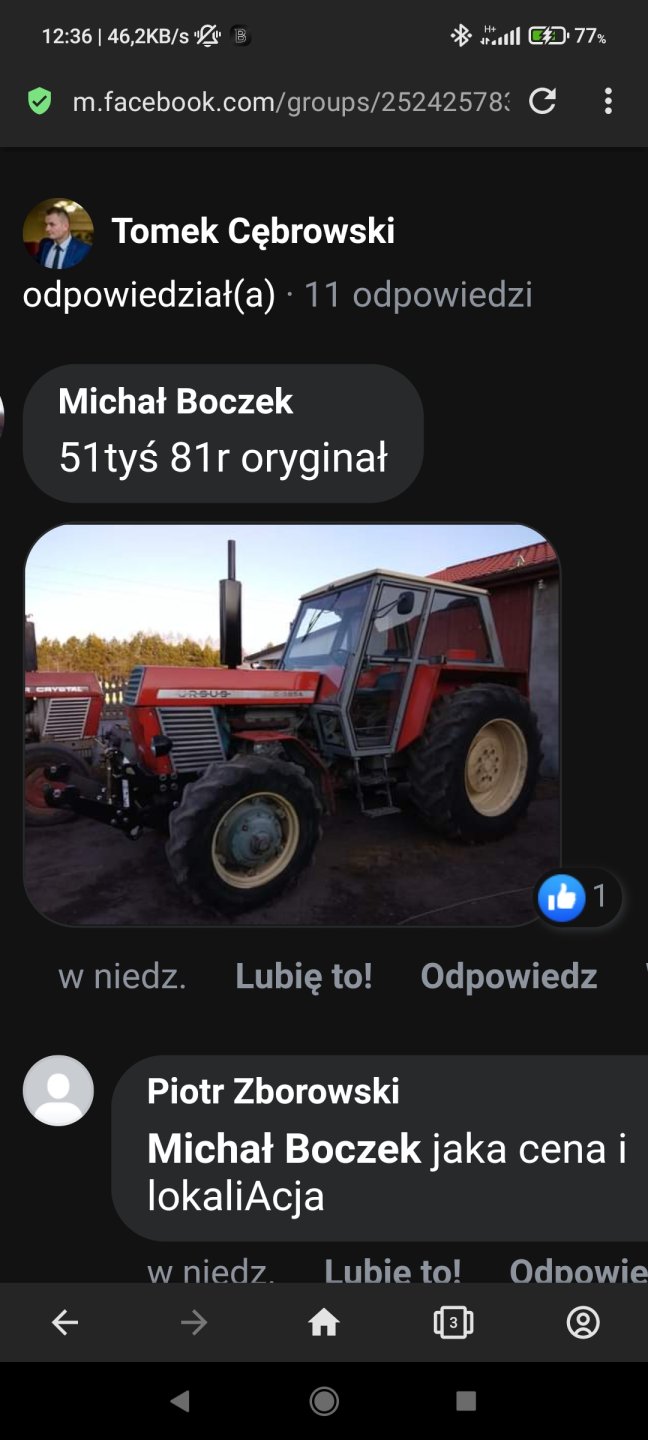Tap the URL address bar

point(290,101)
